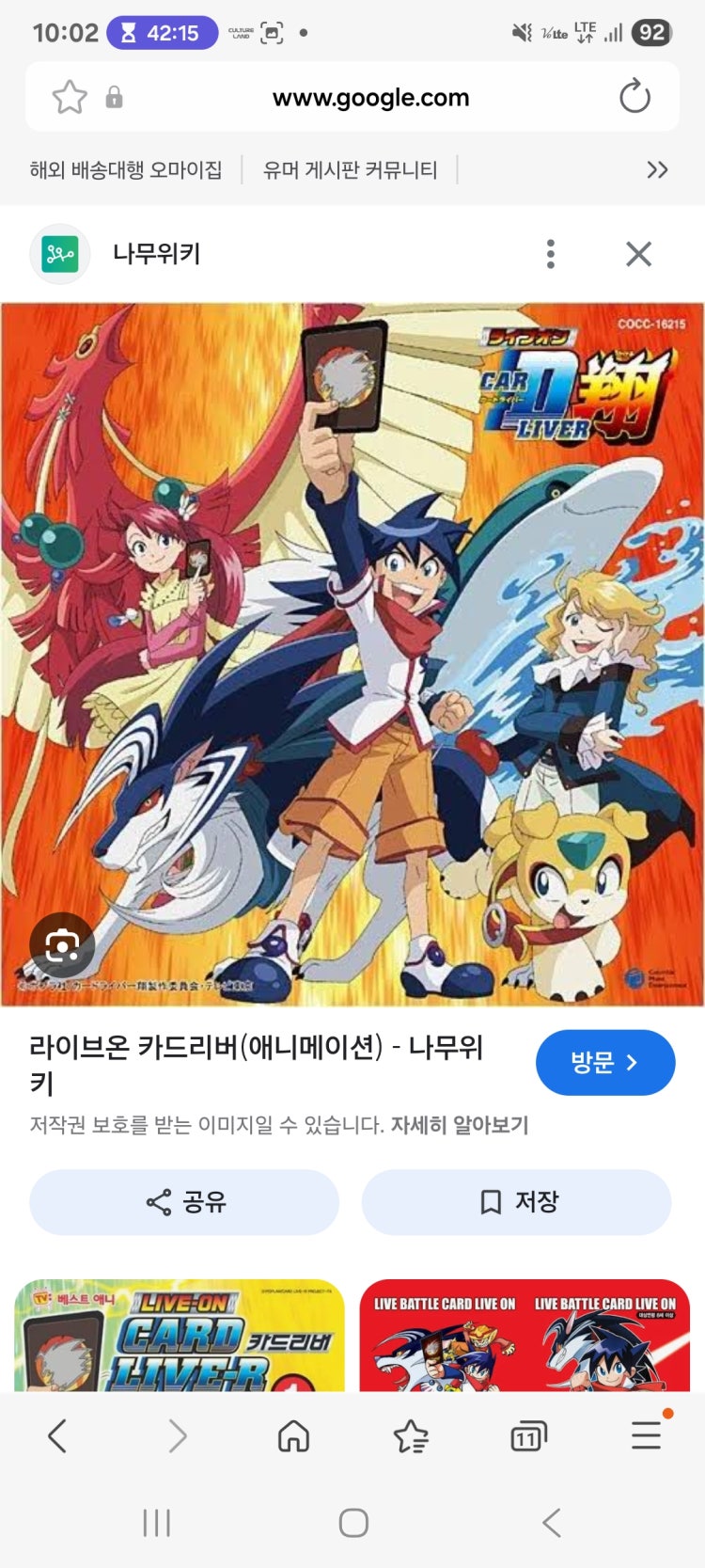Viewport: 705px width, 1568px height.
Task: Go to browser home page
Action: click(294, 1436)
